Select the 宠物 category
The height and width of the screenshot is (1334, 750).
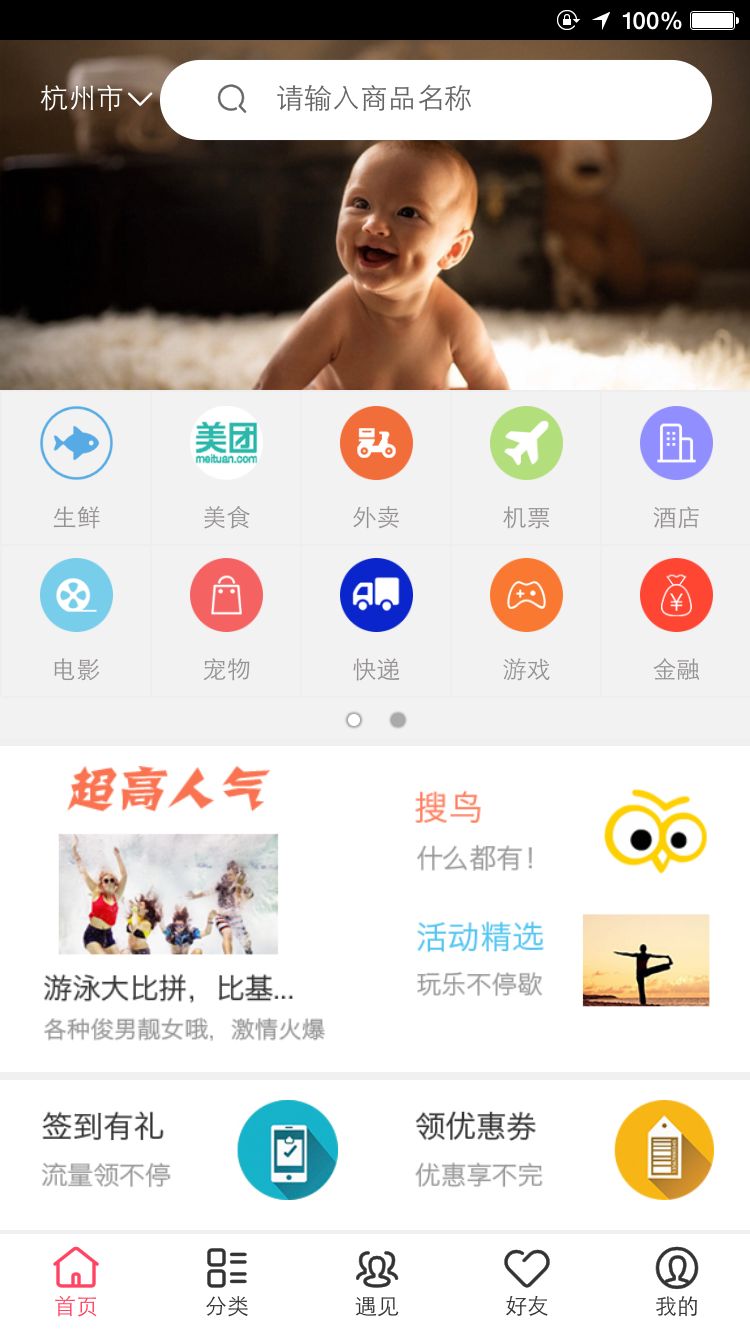point(226,618)
